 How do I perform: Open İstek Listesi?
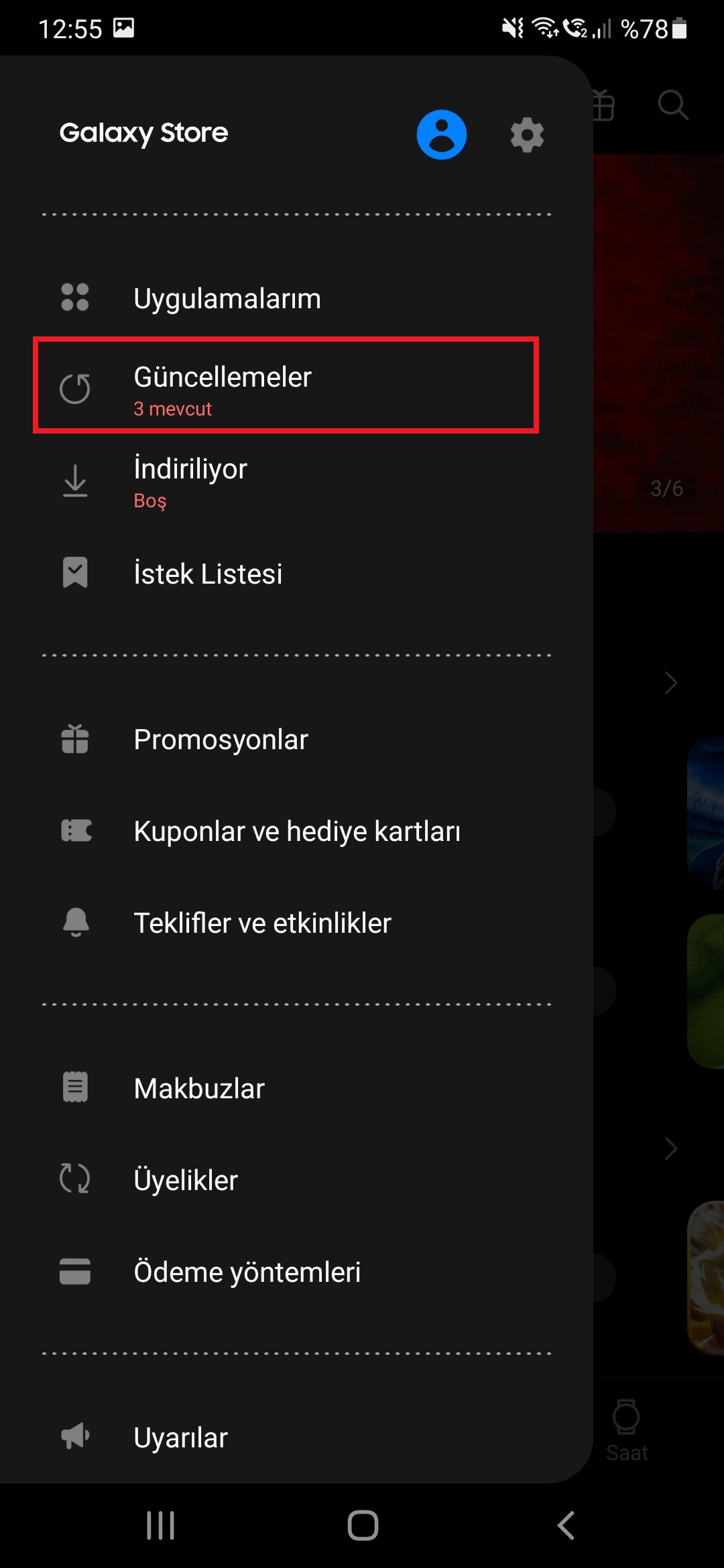296,573
